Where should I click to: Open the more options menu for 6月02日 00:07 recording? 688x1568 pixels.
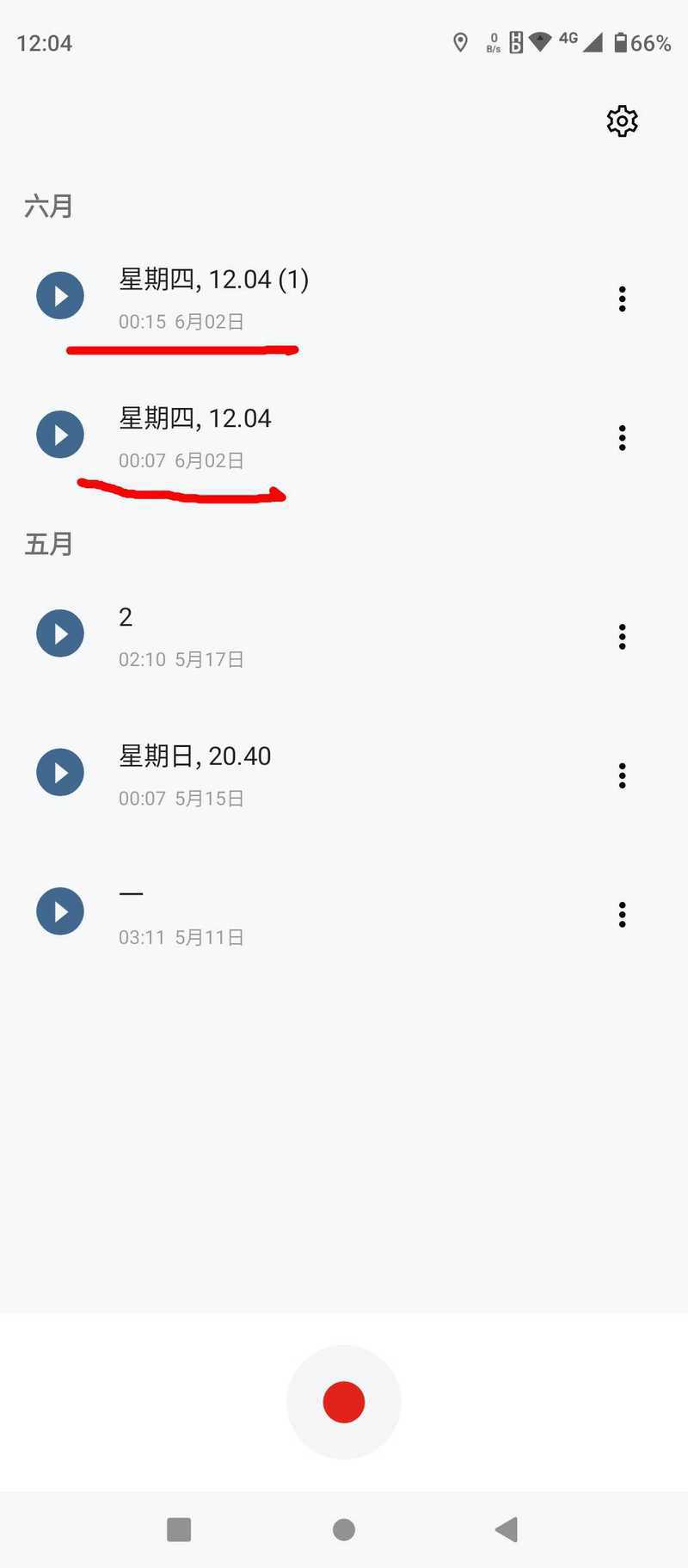[622, 438]
